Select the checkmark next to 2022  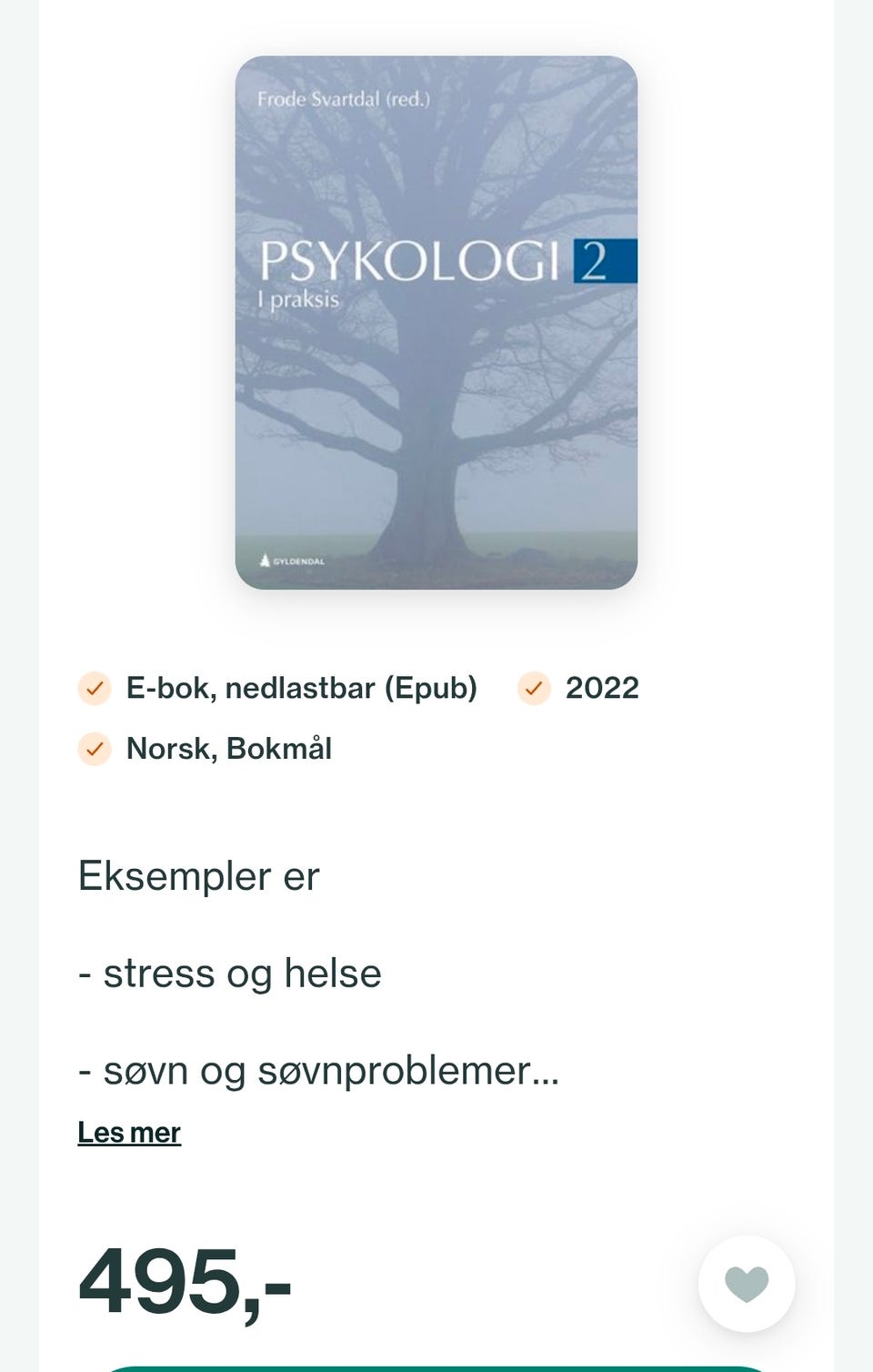pyautogui.click(x=535, y=688)
